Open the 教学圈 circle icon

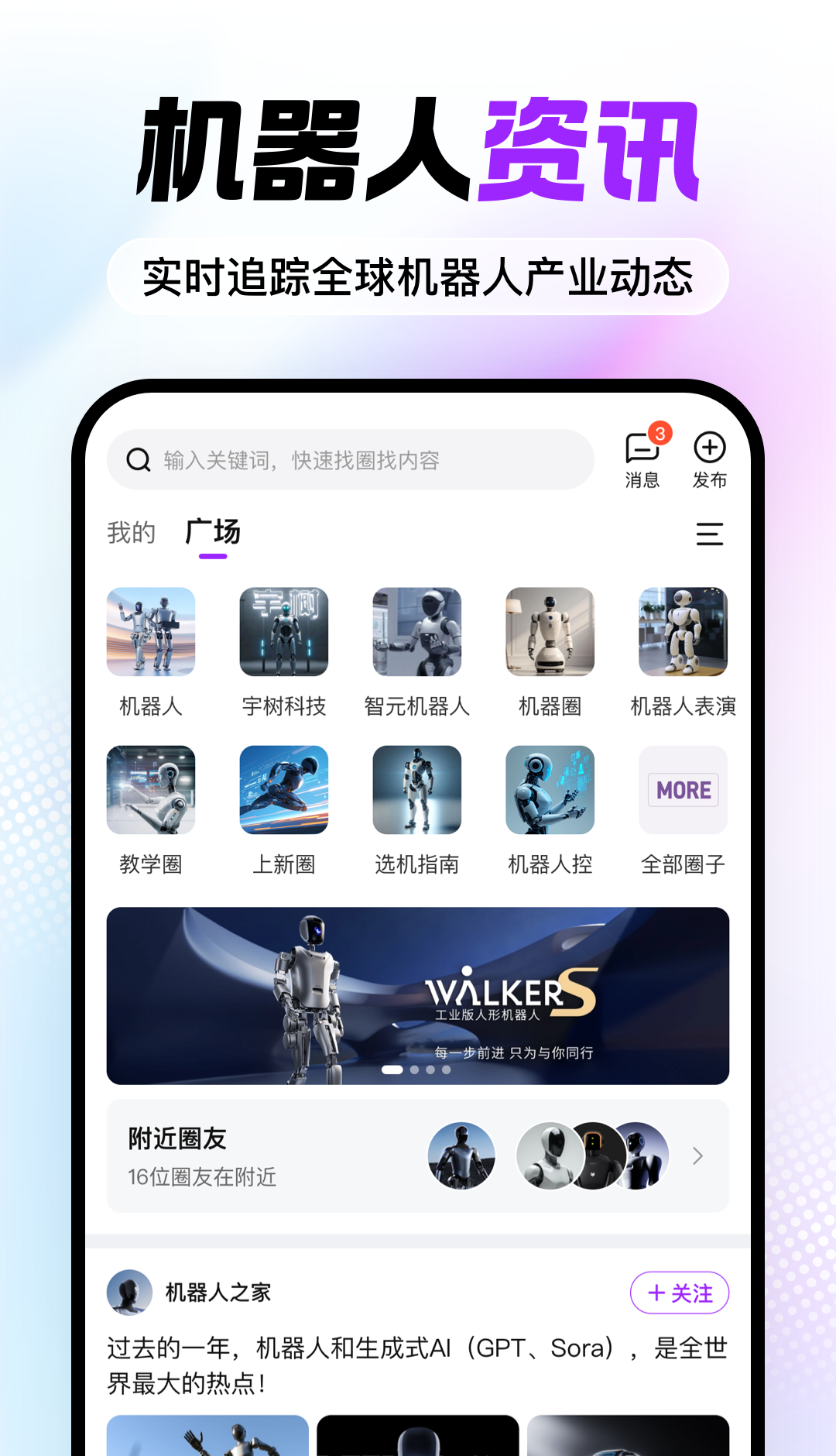151,790
